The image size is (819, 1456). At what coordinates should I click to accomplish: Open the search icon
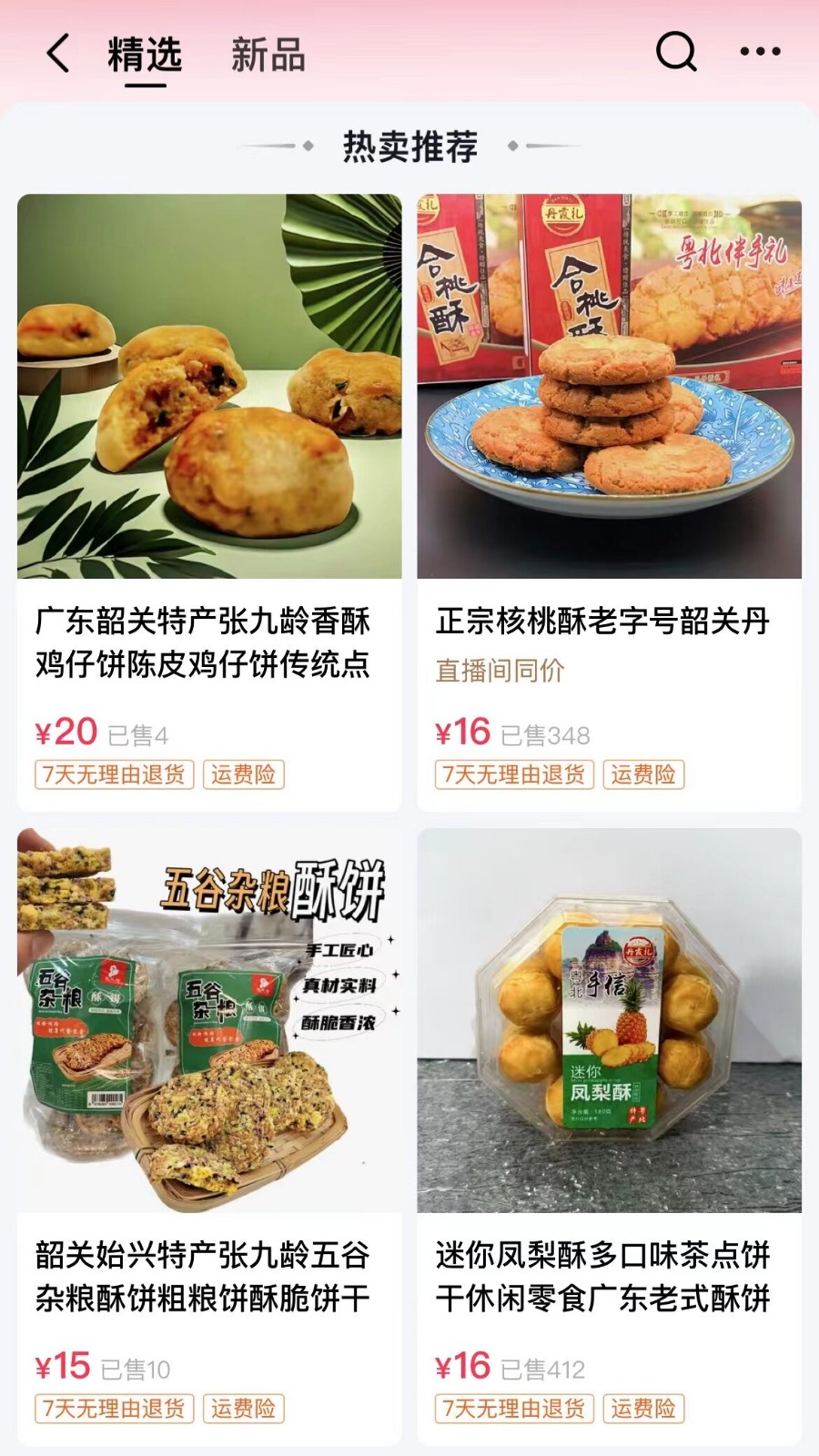pos(676,52)
